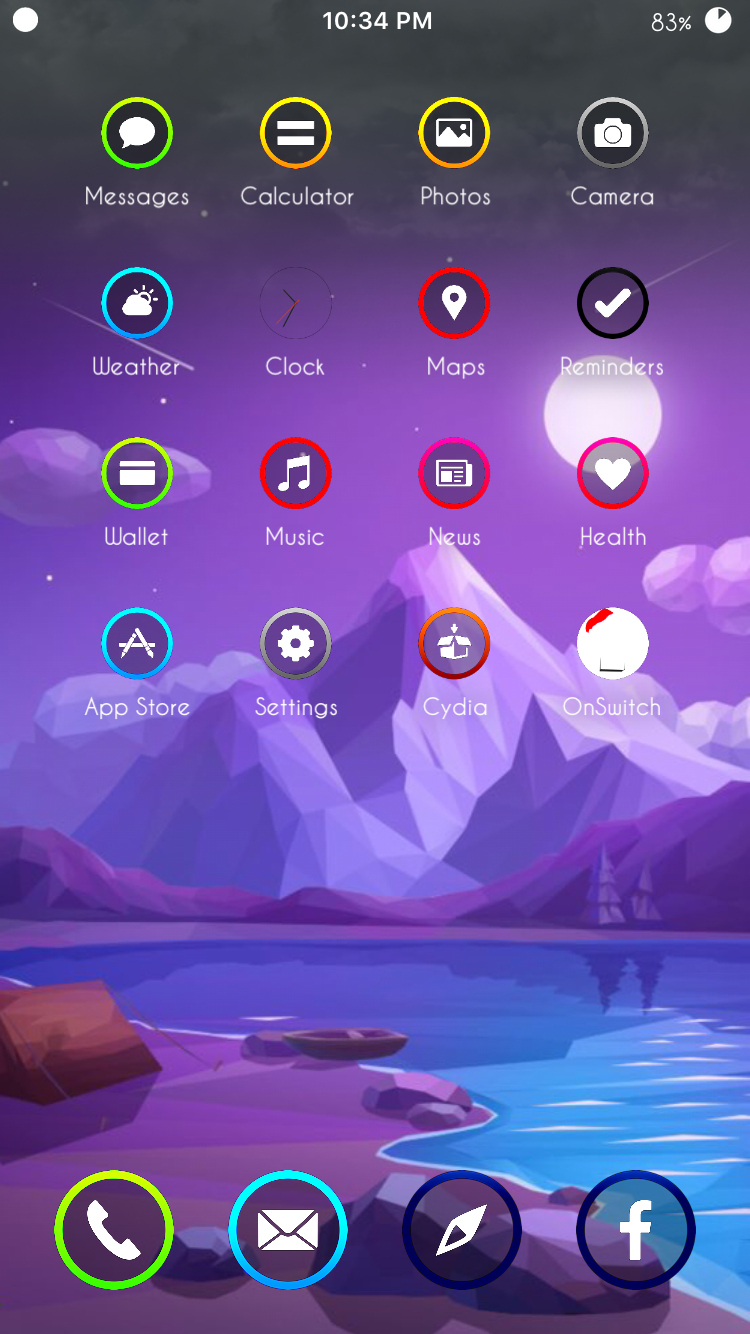Open the App Store

tap(137, 643)
